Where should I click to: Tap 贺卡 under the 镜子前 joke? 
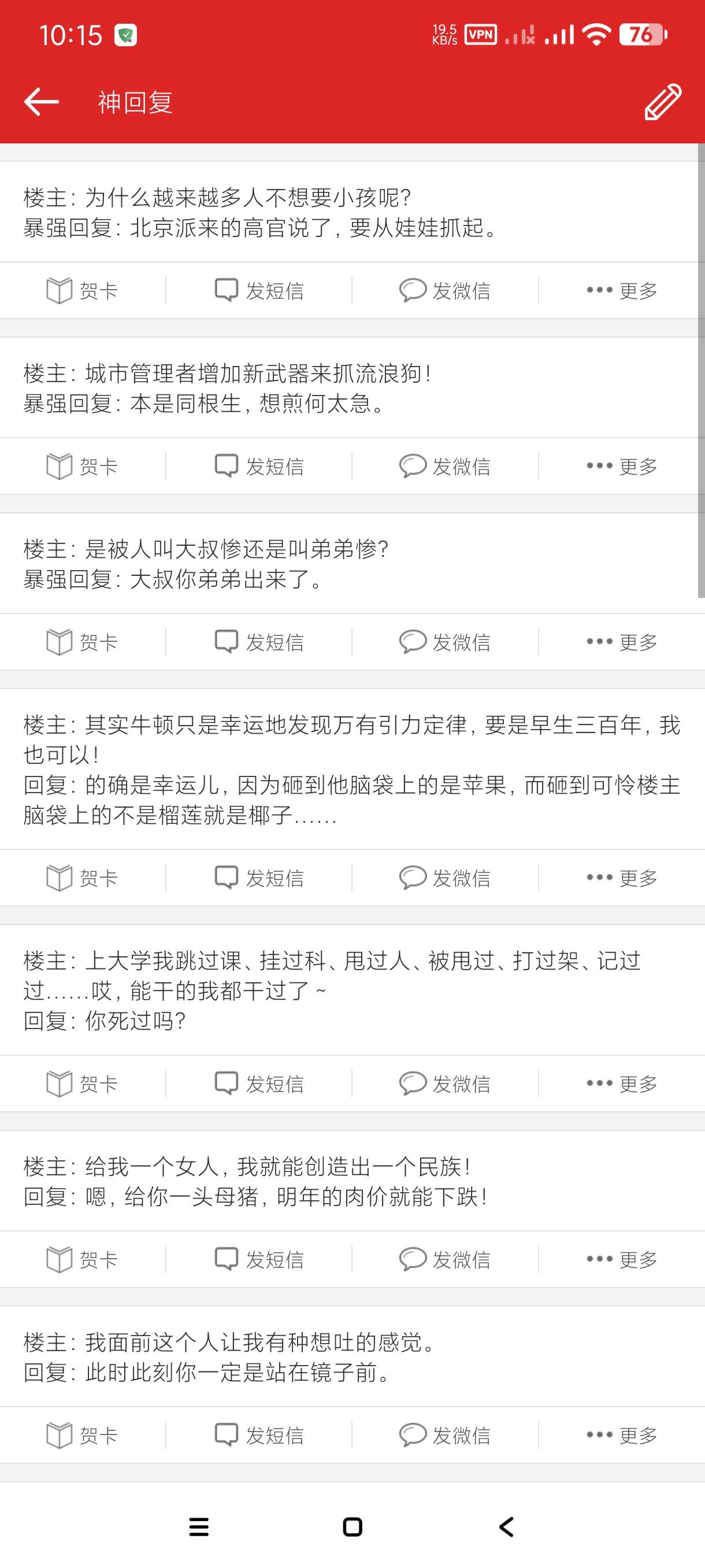[x=83, y=1435]
